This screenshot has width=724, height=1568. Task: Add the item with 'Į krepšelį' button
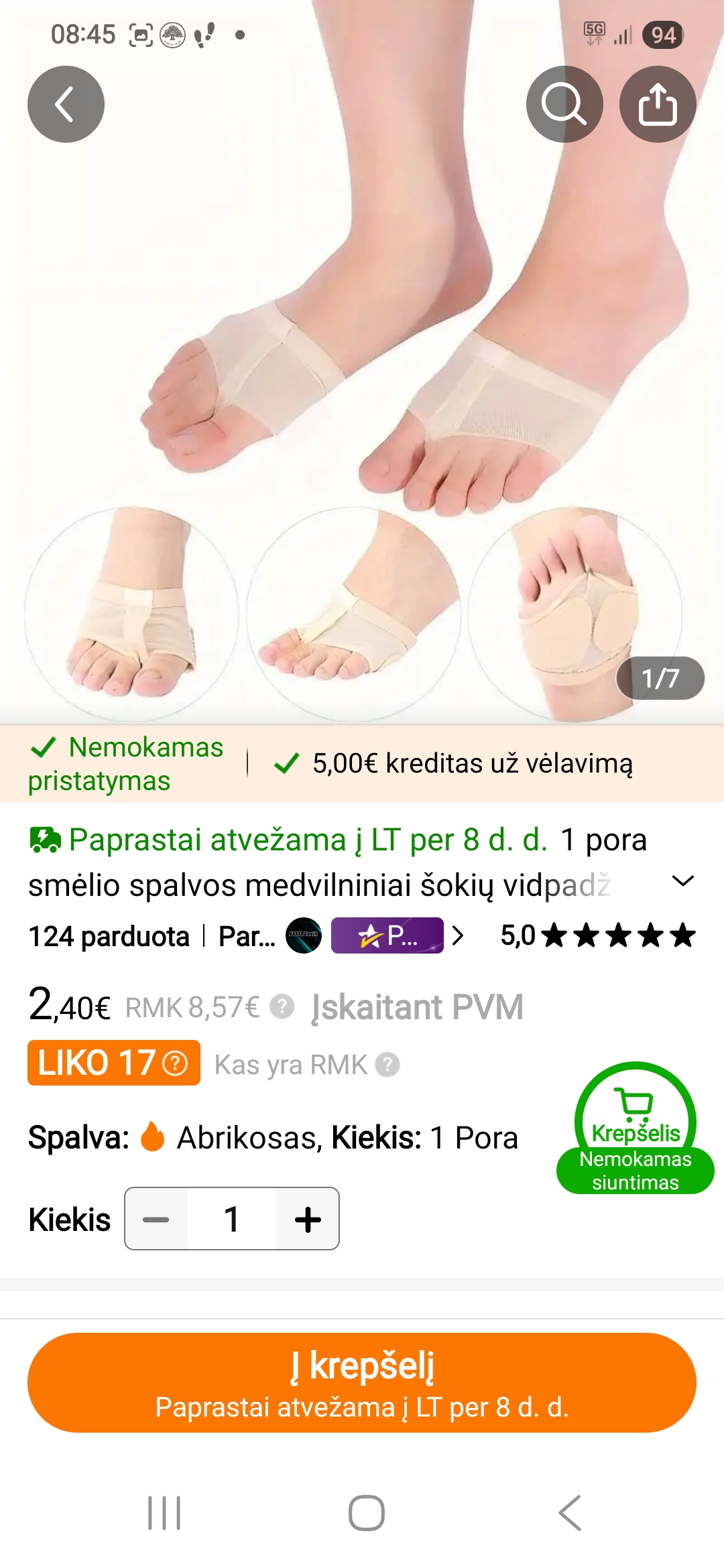(x=362, y=1382)
